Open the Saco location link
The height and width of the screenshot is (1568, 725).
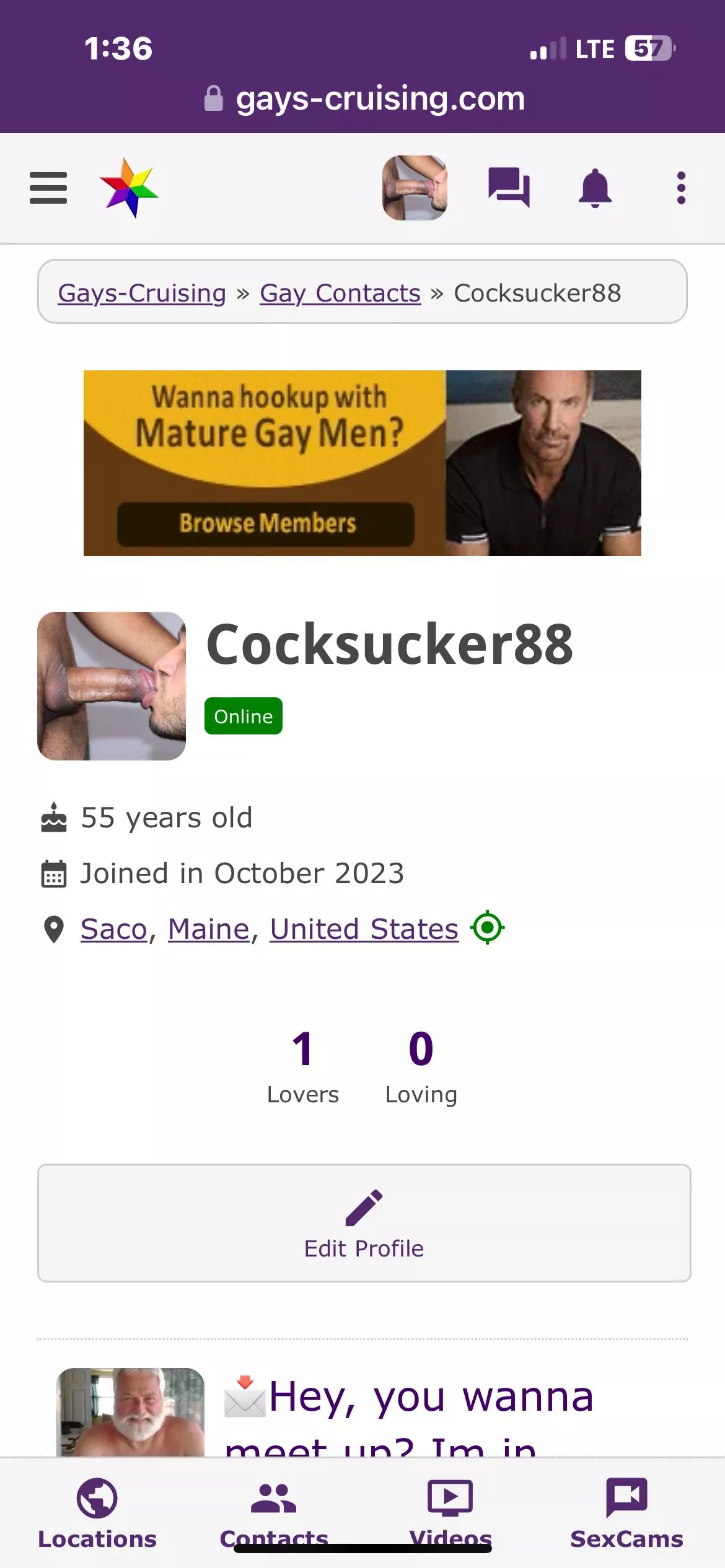point(113,929)
